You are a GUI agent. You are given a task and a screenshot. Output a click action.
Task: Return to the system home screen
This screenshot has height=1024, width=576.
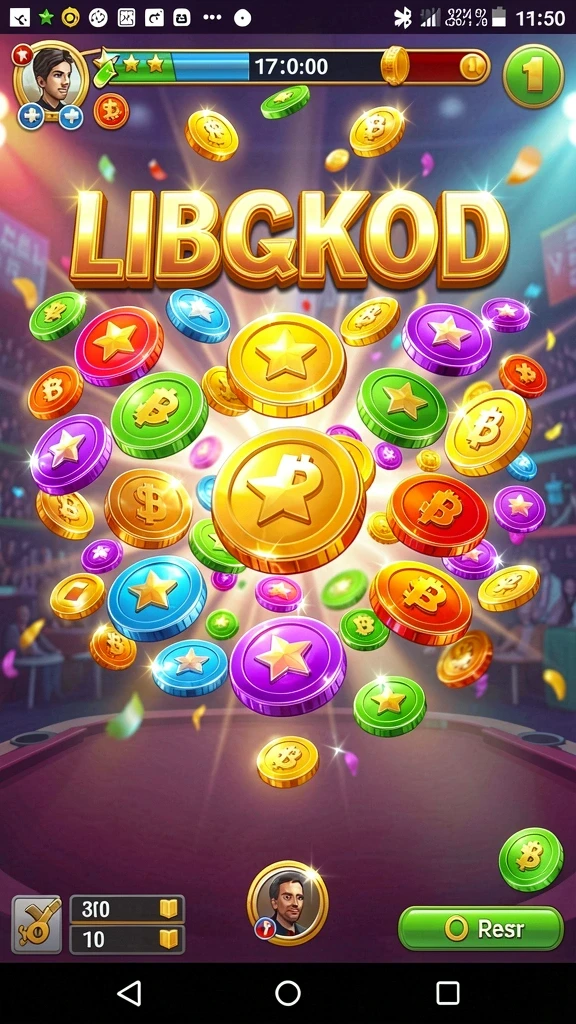pos(288,993)
